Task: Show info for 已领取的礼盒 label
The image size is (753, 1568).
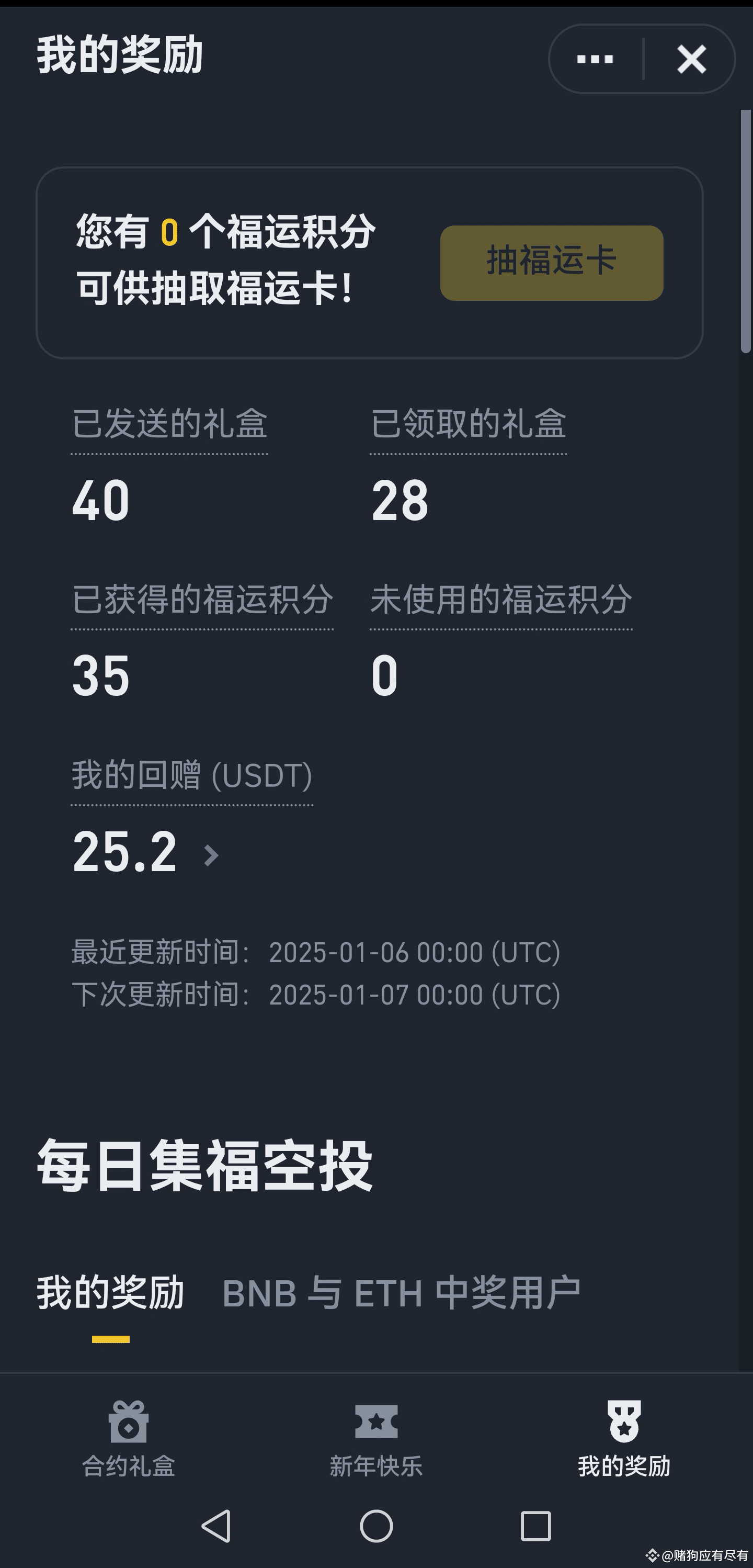Action: pos(469,424)
